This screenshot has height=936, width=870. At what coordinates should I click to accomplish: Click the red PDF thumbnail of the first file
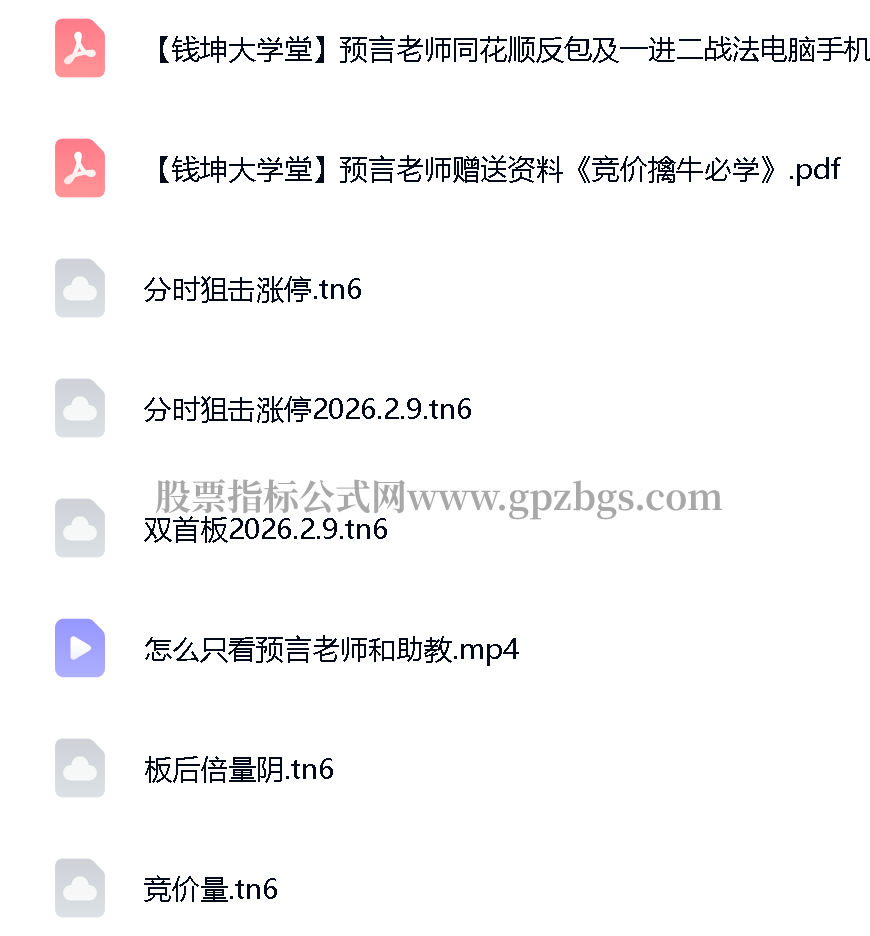pyautogui.click(x=80, y=48)
